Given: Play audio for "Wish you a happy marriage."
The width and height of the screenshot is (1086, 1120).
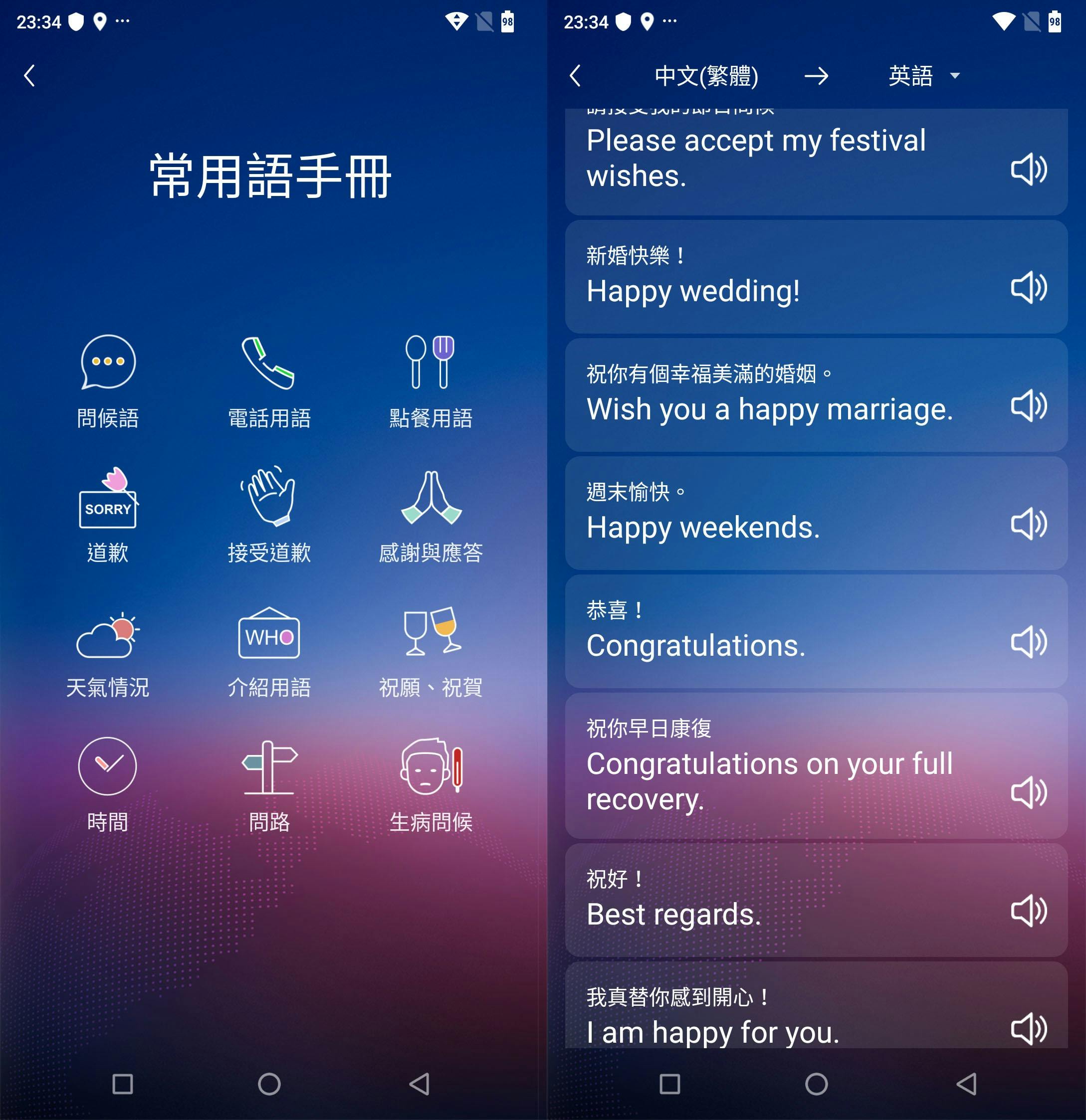Looking at the screenshot, I should coord(1028,406).
